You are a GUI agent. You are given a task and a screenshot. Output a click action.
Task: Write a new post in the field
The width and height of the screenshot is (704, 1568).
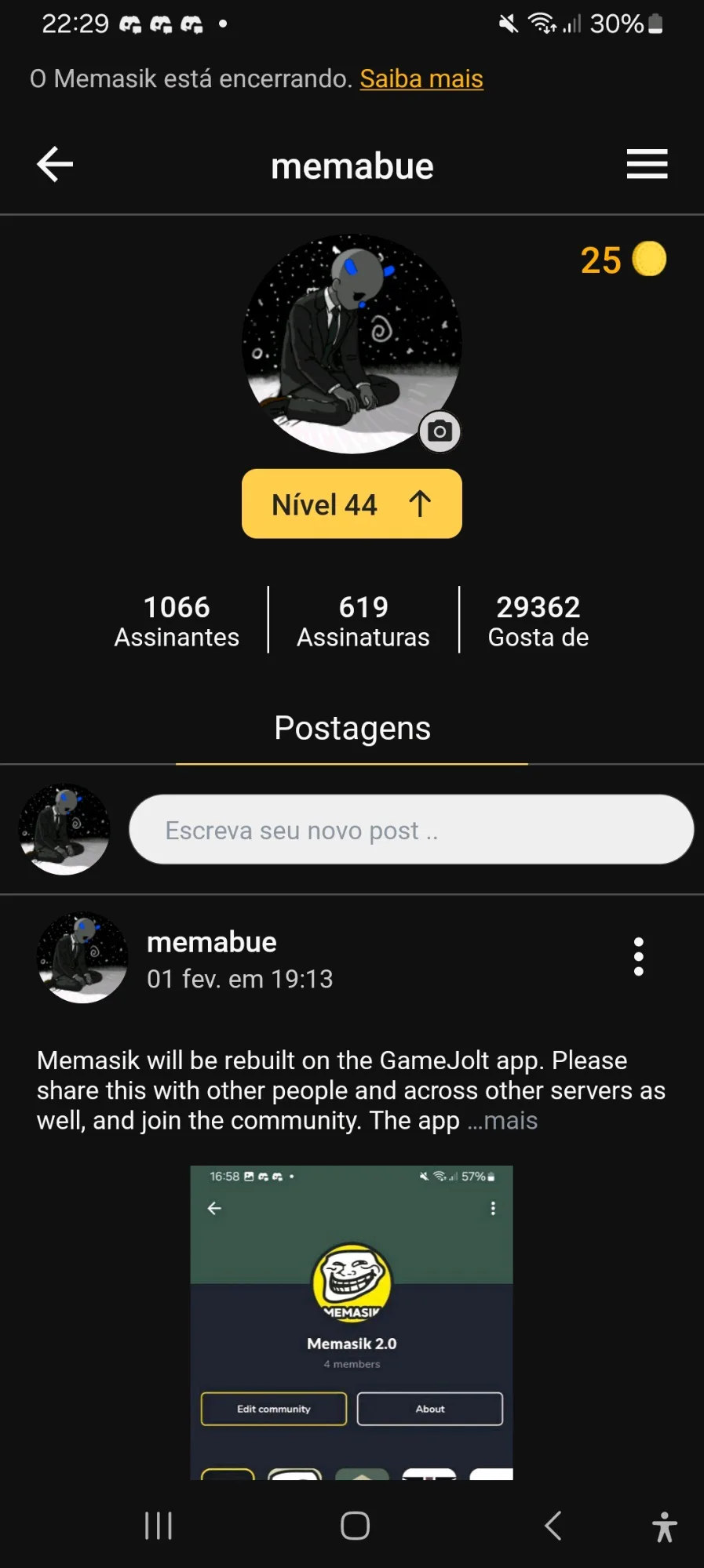(x=410, y=830)
